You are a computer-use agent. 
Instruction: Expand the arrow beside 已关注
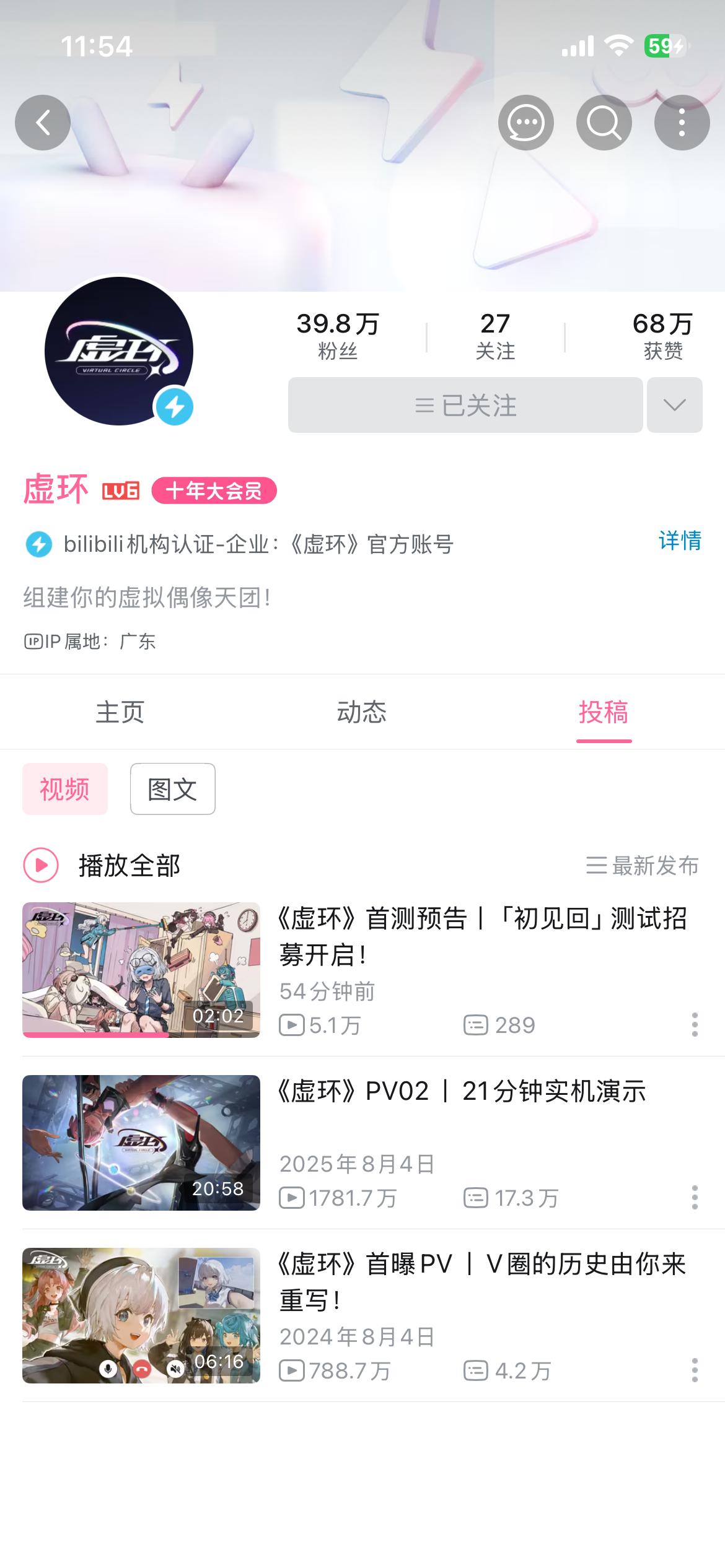(x=674, y=405)
